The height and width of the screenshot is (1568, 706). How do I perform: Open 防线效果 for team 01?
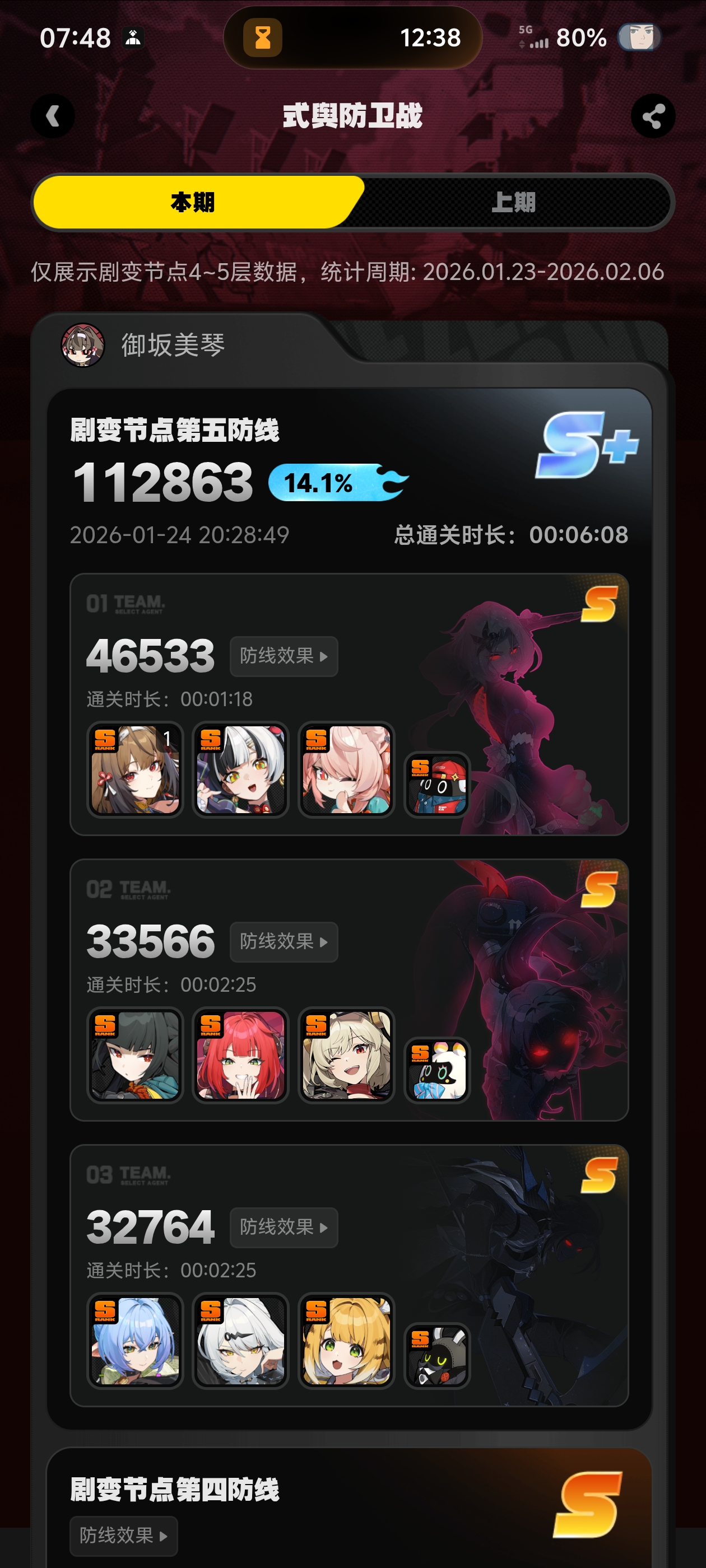point(284,656)
